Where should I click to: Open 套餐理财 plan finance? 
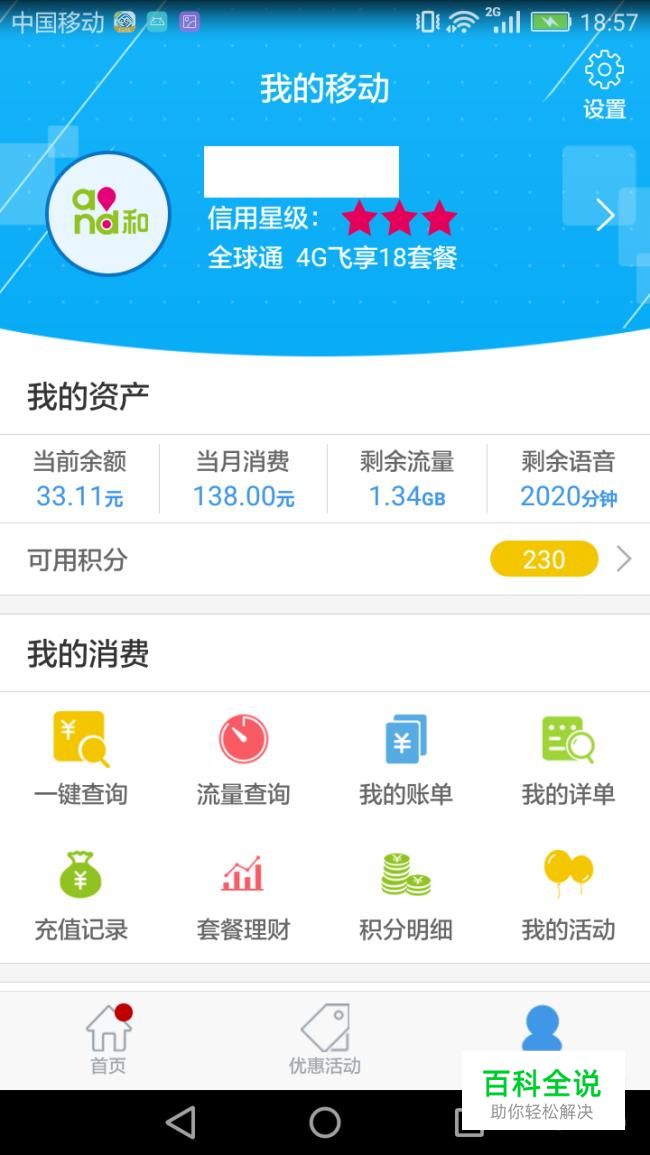click(243, 894)
